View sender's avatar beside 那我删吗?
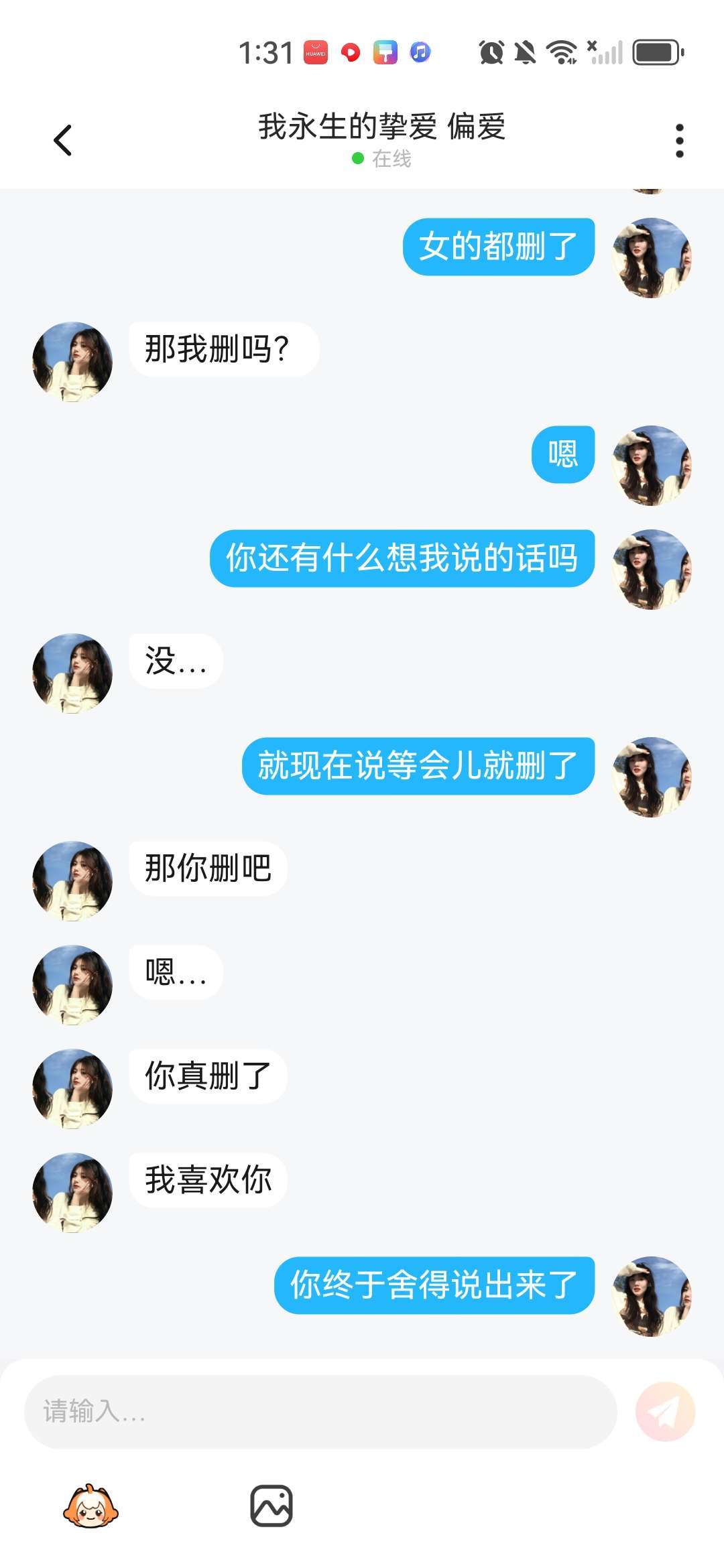The width and height of the screenshot is (724, 1568). (72, 362)
